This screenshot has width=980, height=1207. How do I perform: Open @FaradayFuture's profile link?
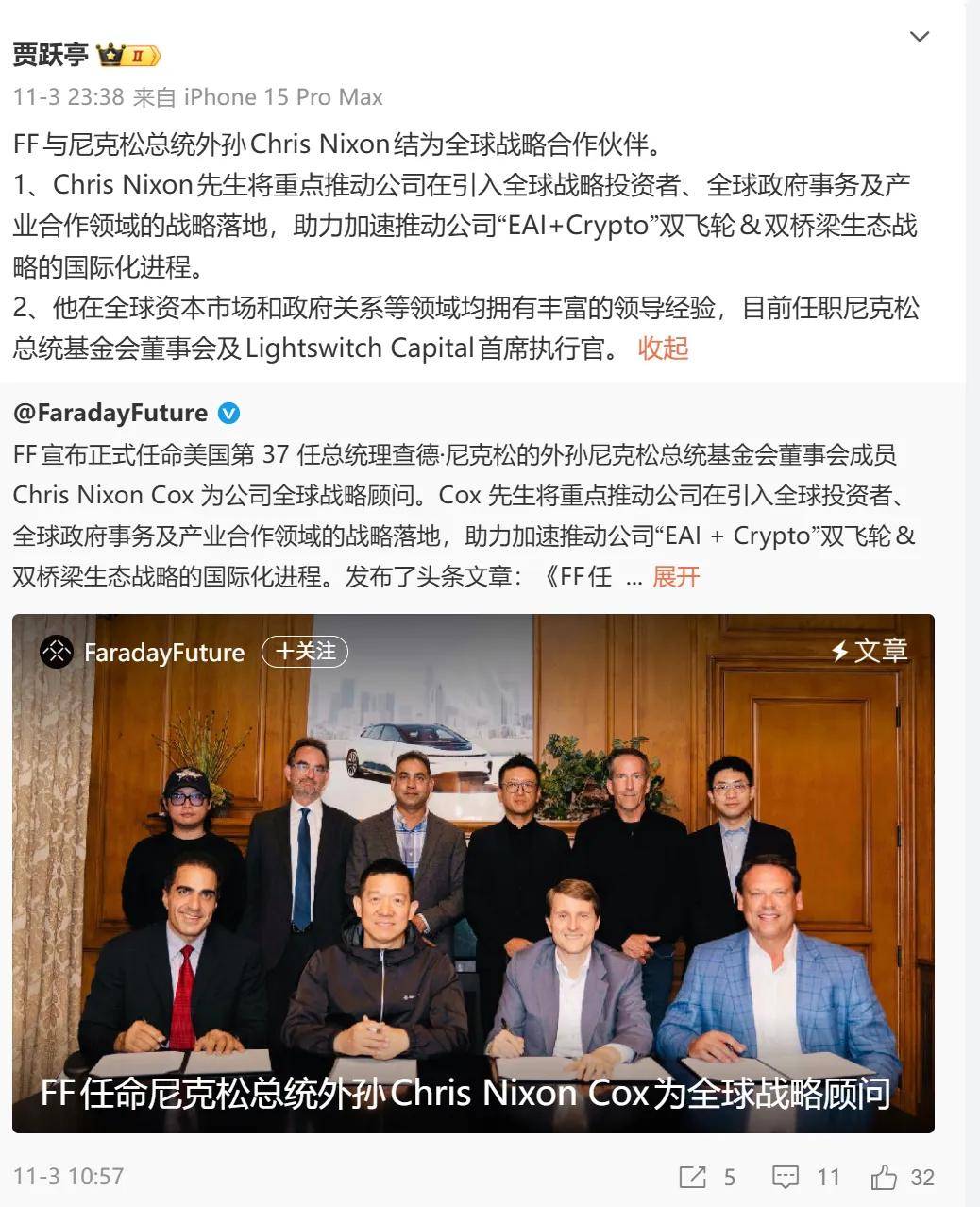(x=110, y=413)
